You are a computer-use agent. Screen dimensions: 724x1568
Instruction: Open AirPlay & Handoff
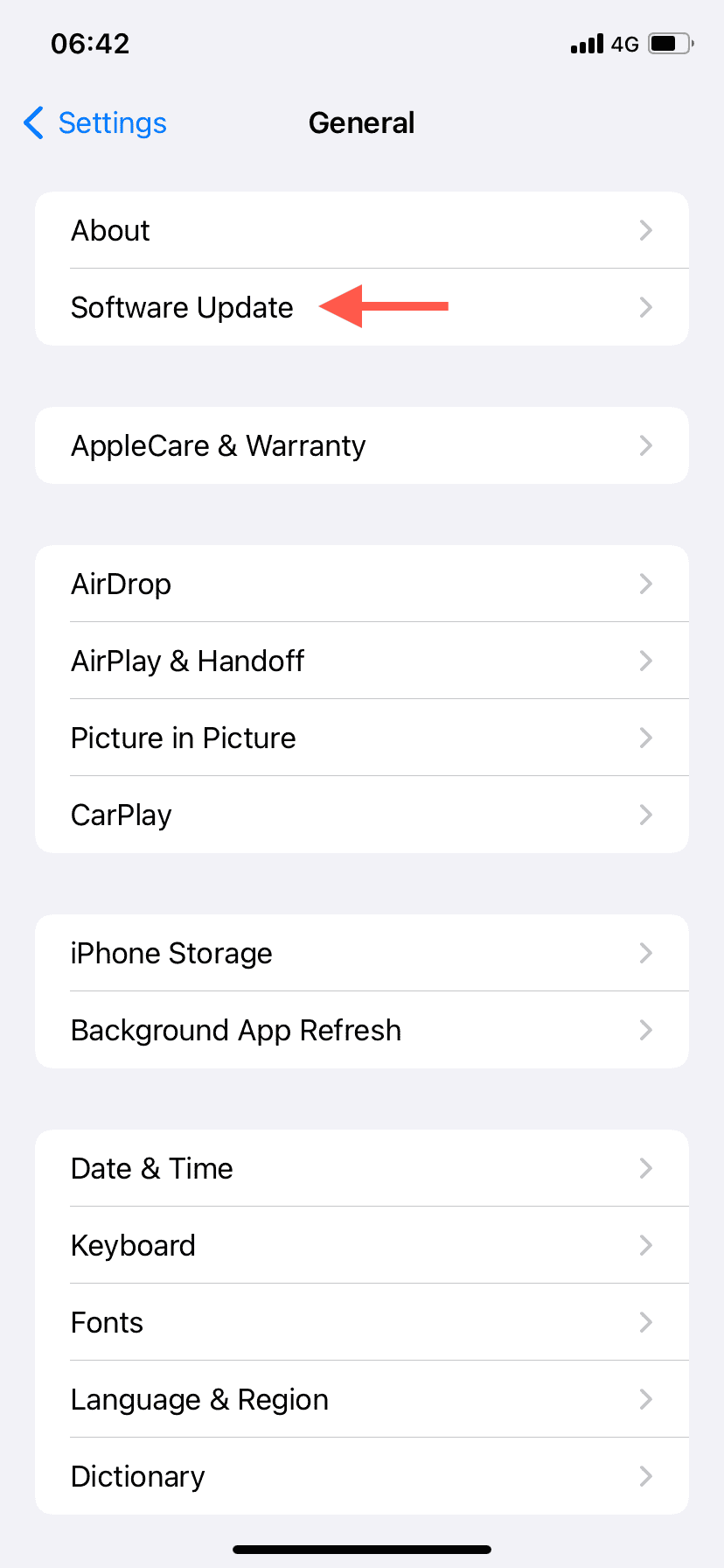361,661
